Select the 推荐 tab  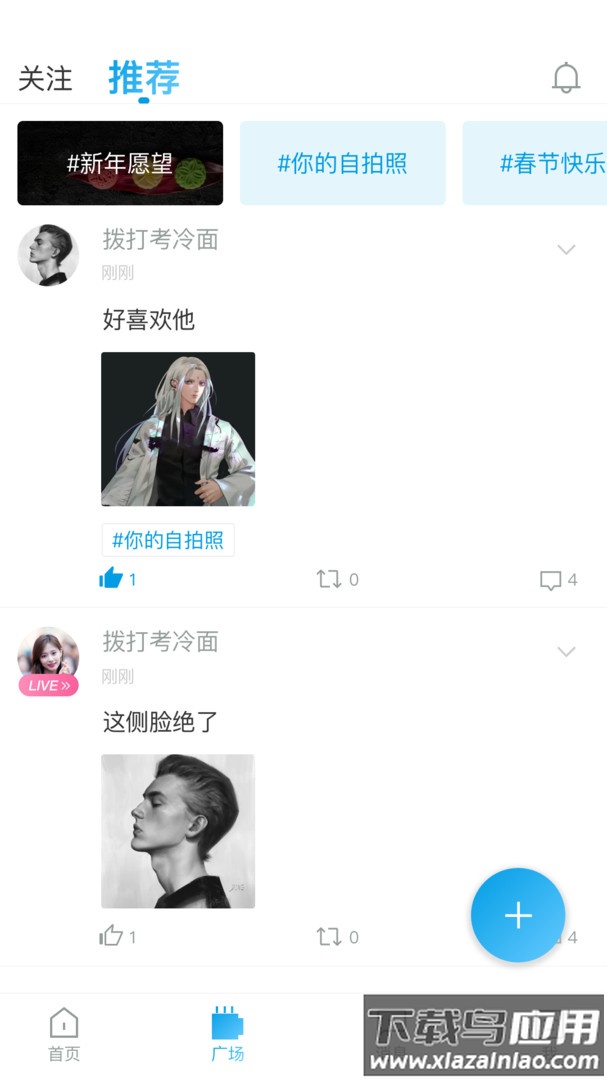click(x=144, y=78)
